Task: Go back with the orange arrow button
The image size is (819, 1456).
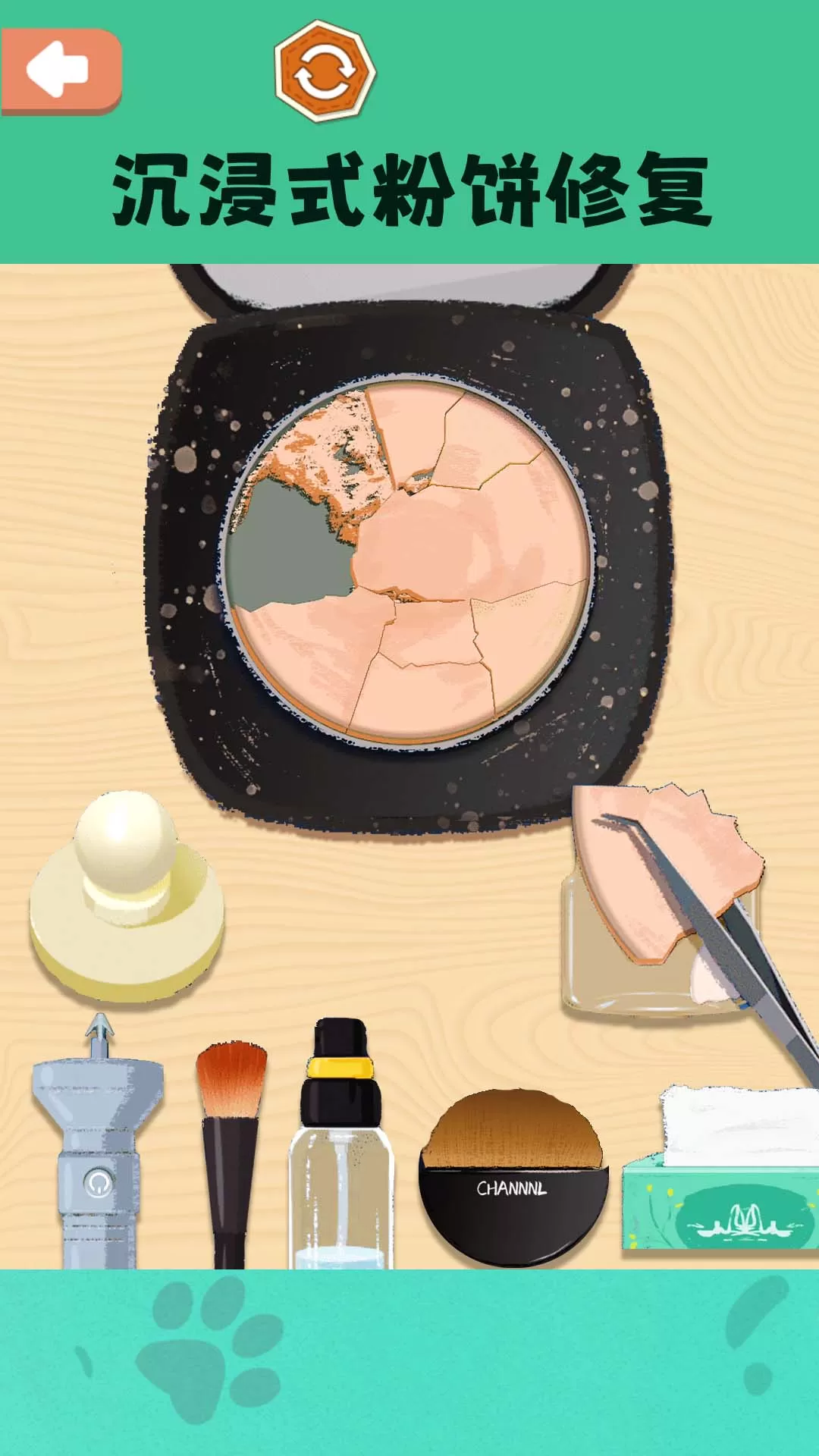Action: click(x=61, y=71)
